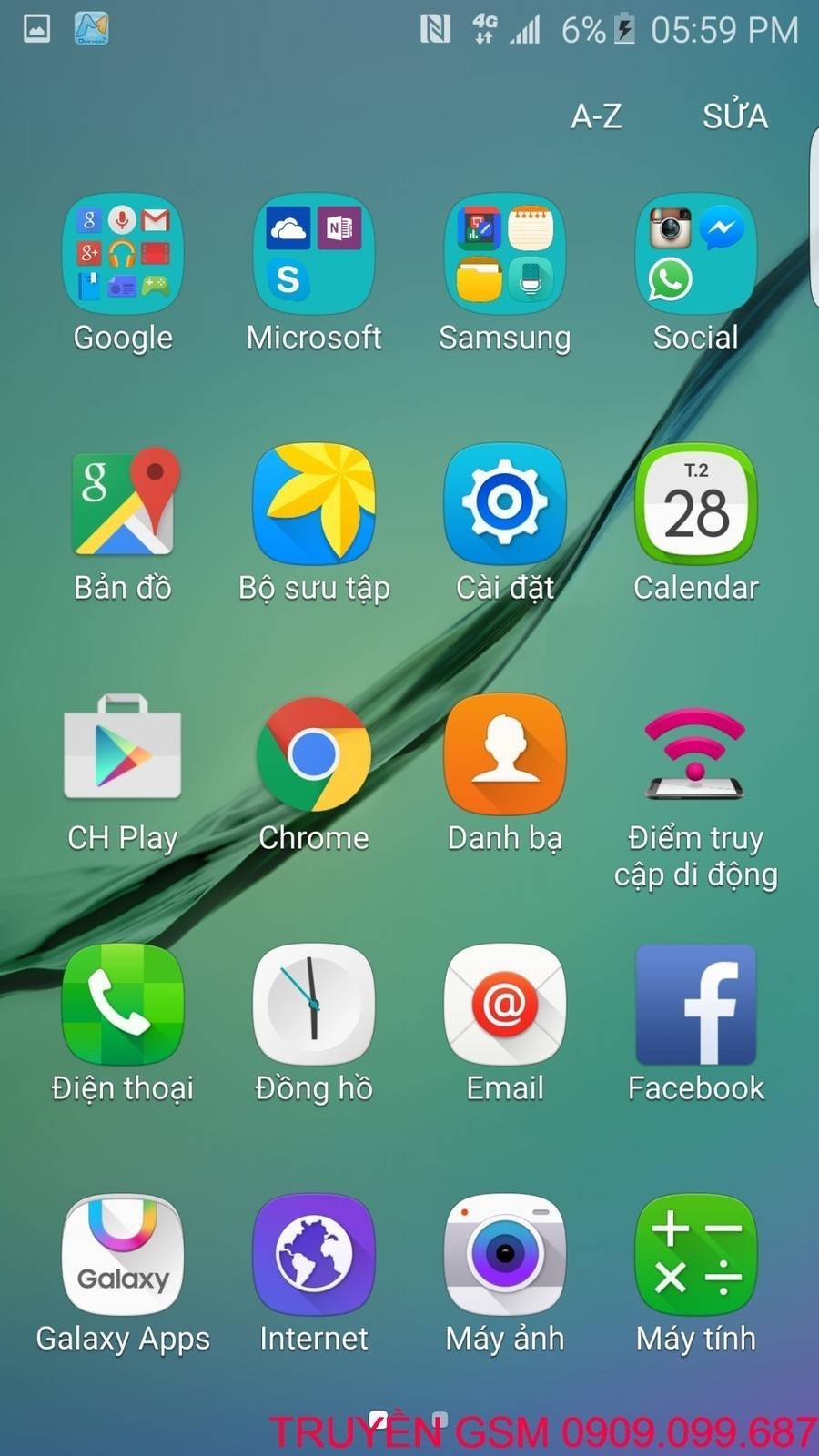Open the Samsung folder
The image size is (819, 1456).
(505, 254)
